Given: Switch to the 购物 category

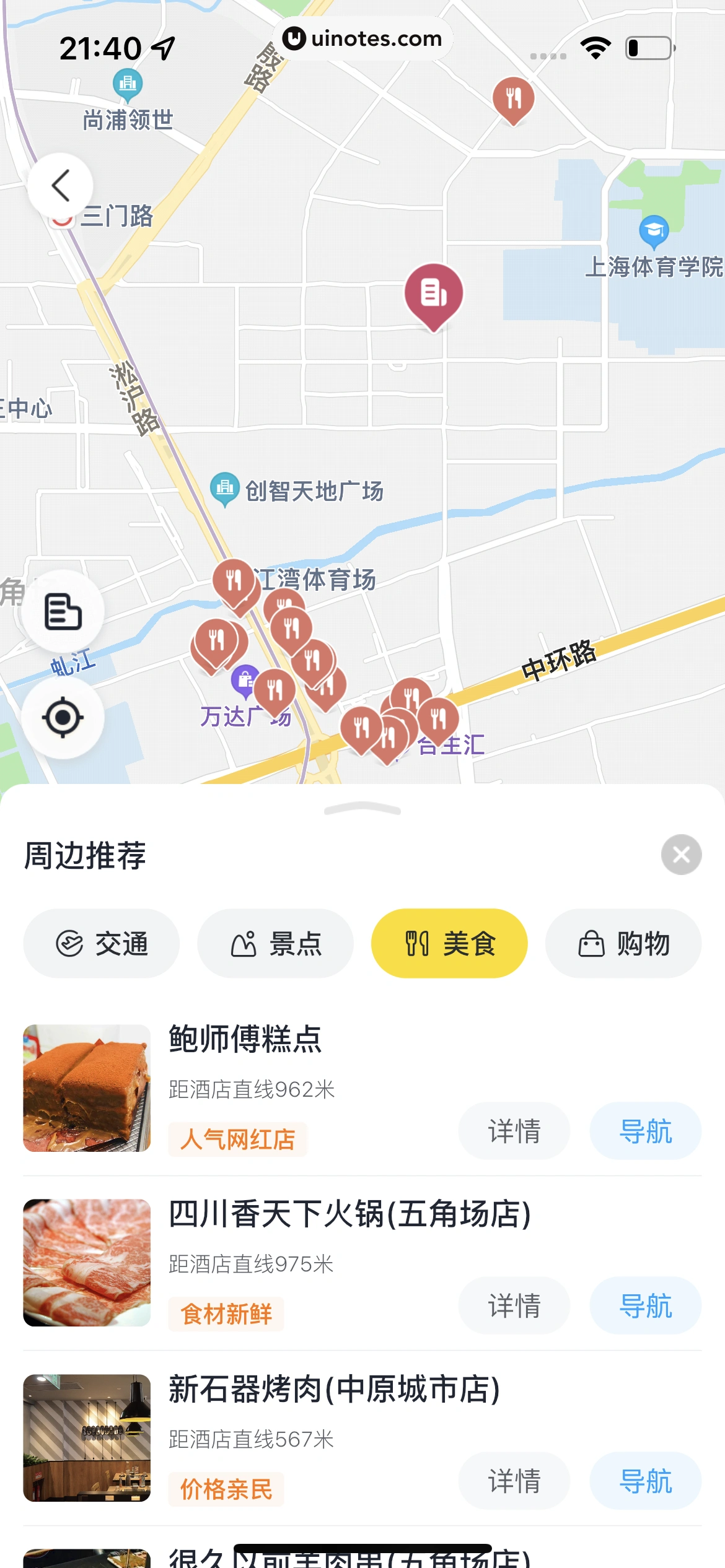Looking at the screenshot, I should pyautogui.click(x=623, y=943).
